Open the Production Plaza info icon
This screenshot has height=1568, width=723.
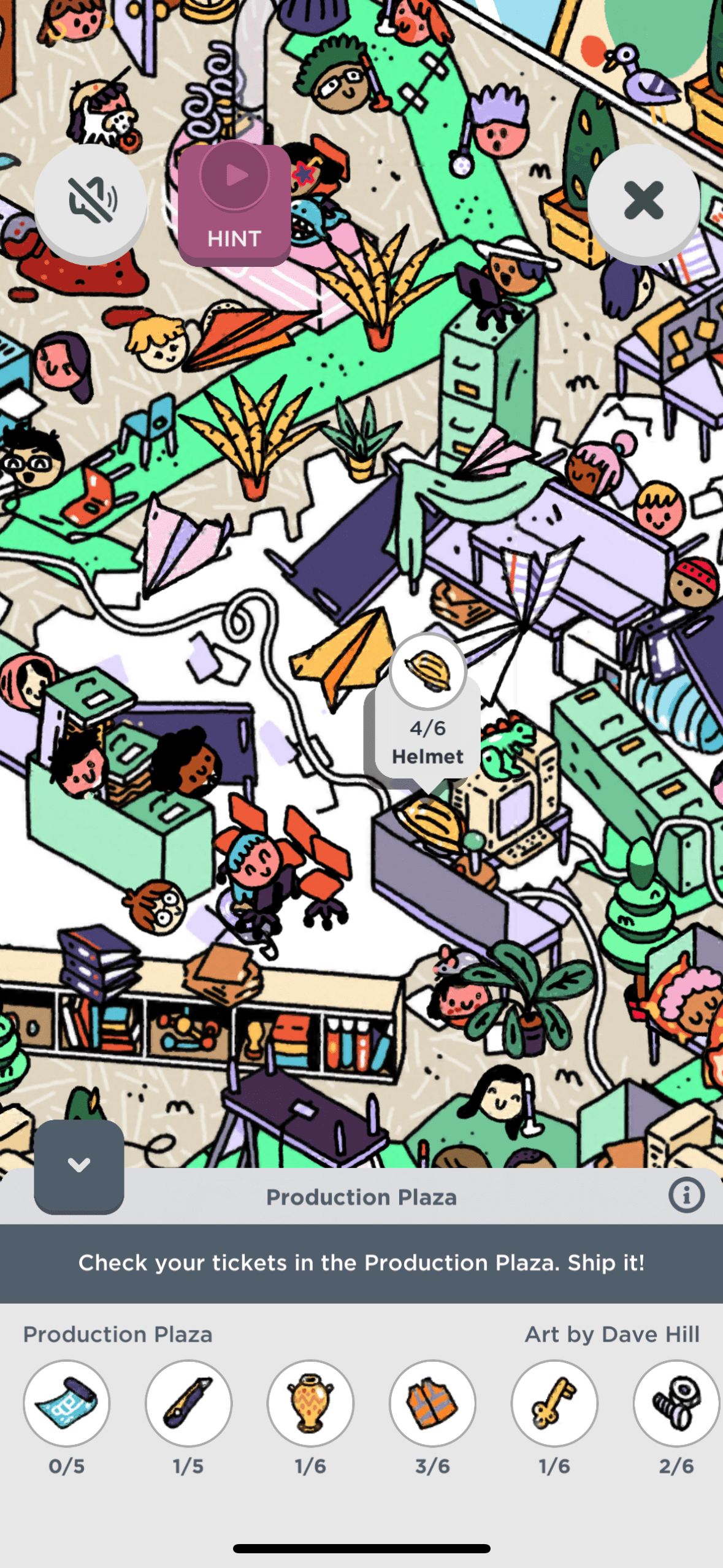tap(686, 1195)
